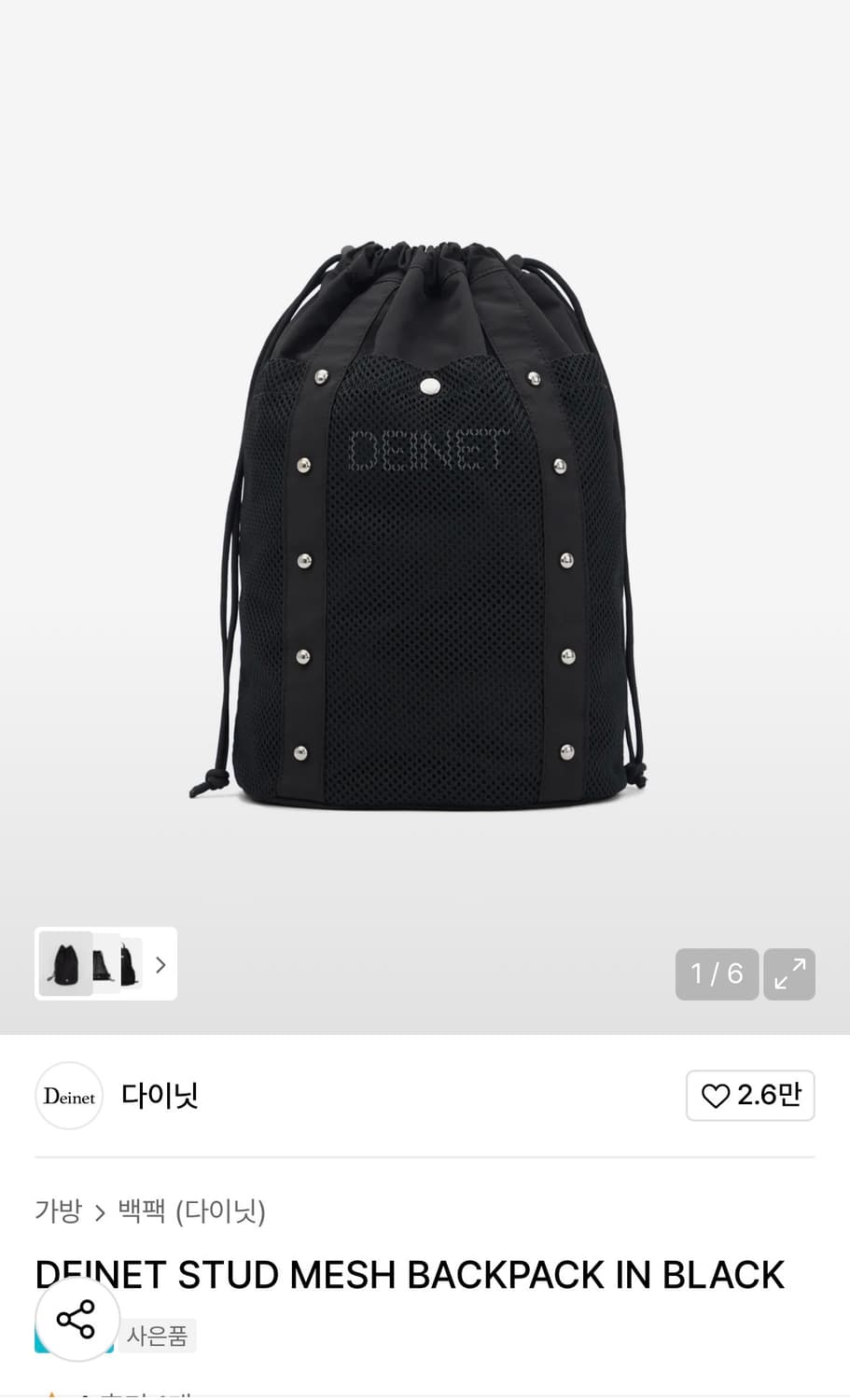This screenshot has height=1400, width=850.
Task: Select the third backpack thumbnail
Action: click(131, 963)
